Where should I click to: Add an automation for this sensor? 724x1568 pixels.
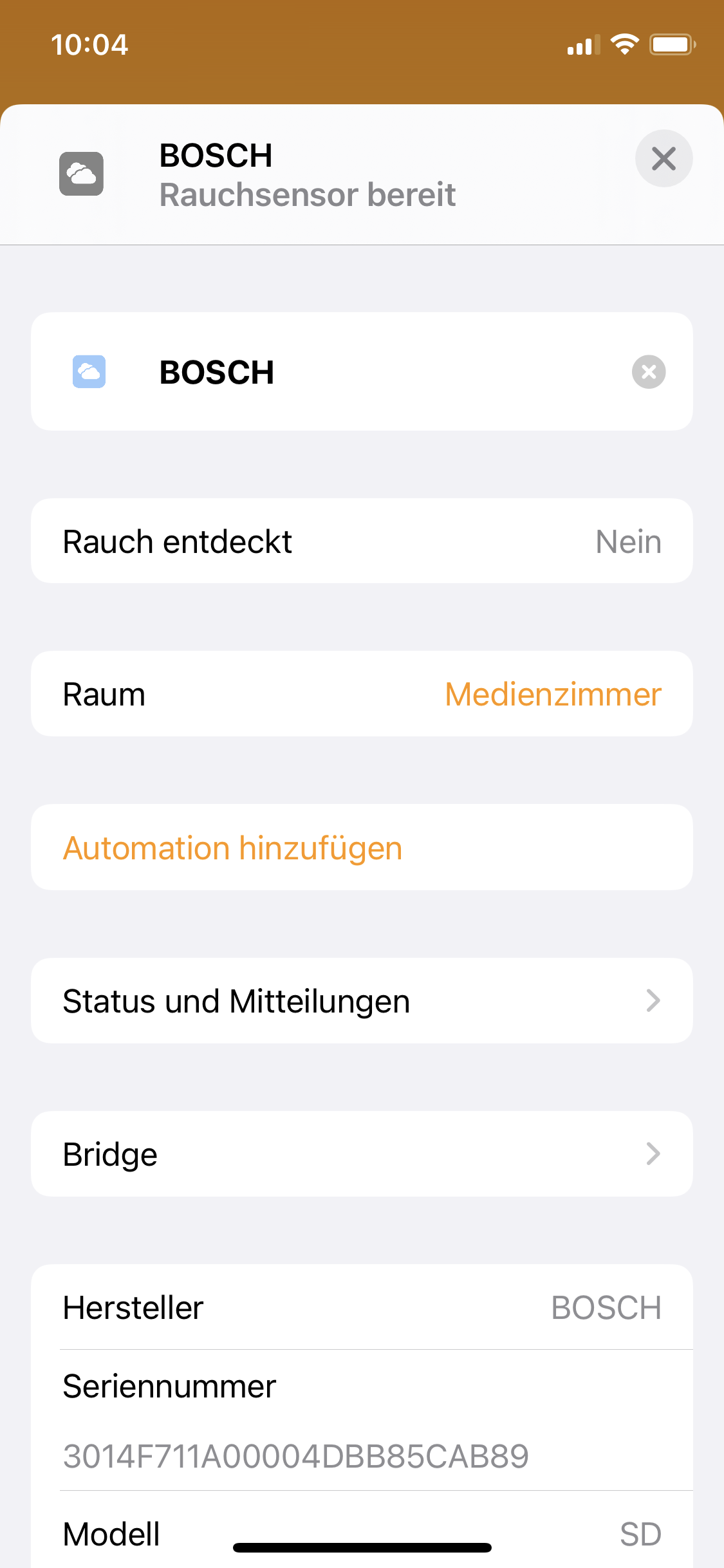tap(362, 847)
